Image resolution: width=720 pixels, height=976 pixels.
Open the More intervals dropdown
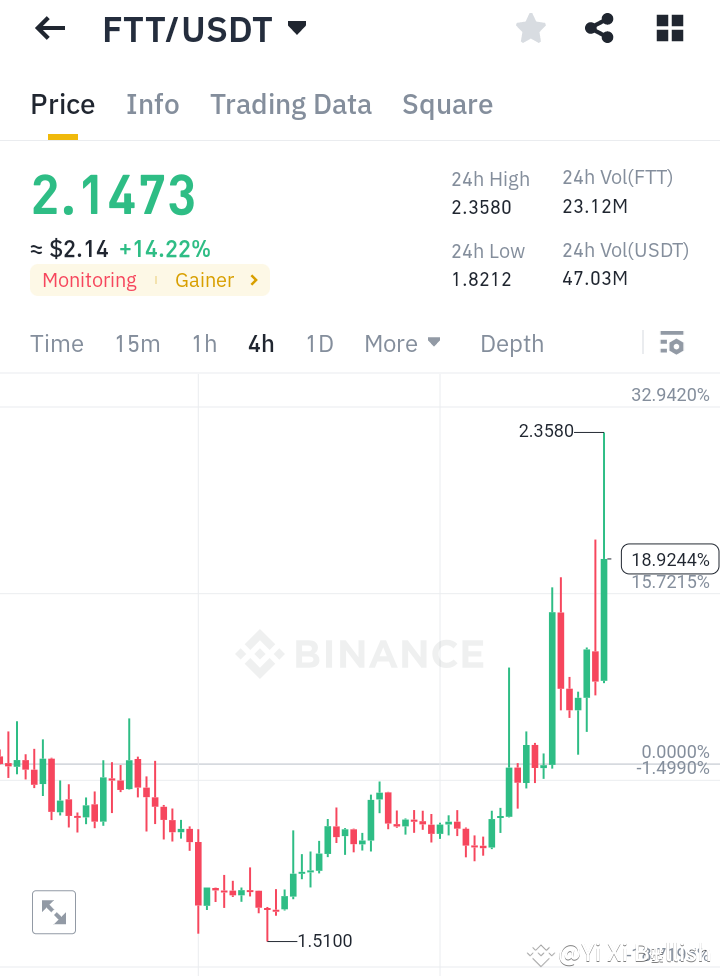tap(402, 343)
